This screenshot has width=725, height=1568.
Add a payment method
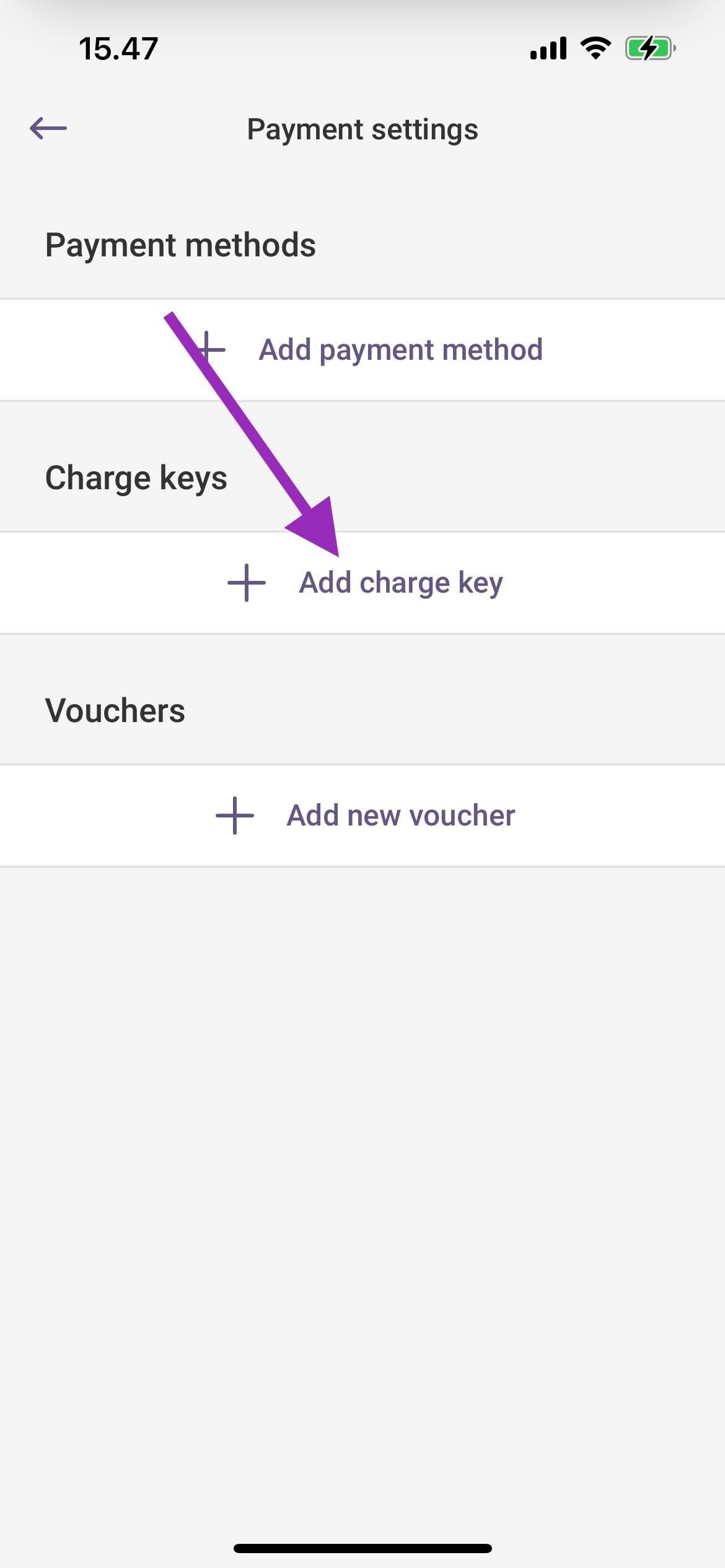point(400,350)
